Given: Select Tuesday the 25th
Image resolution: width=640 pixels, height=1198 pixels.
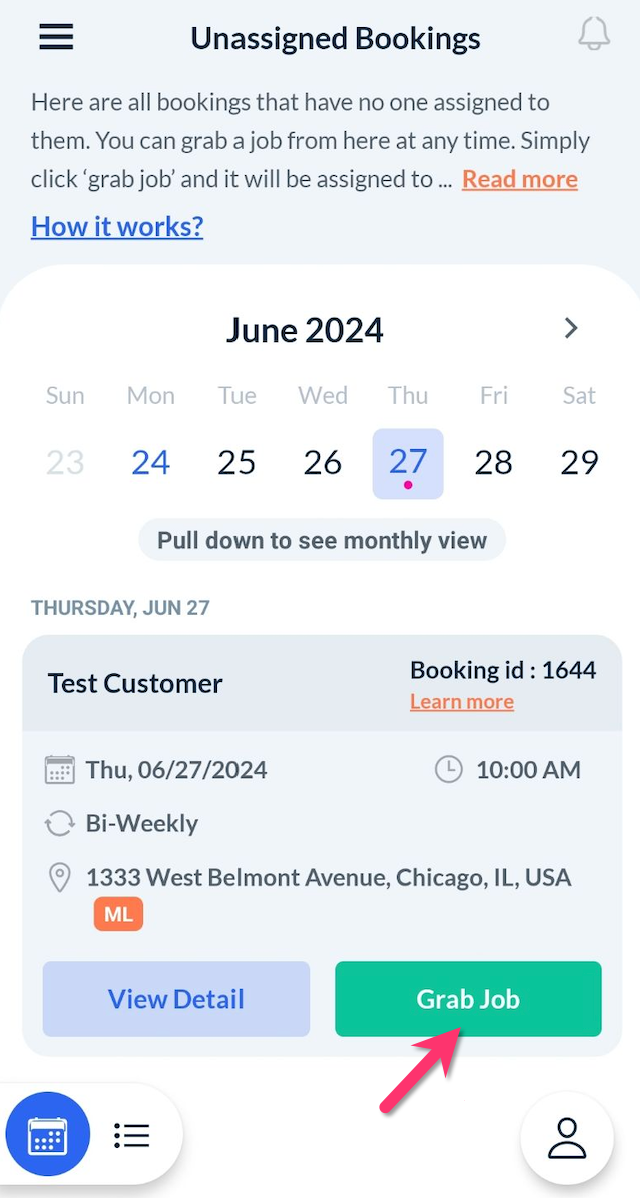Looking at the screenshot, I should [x=237, y=462].
